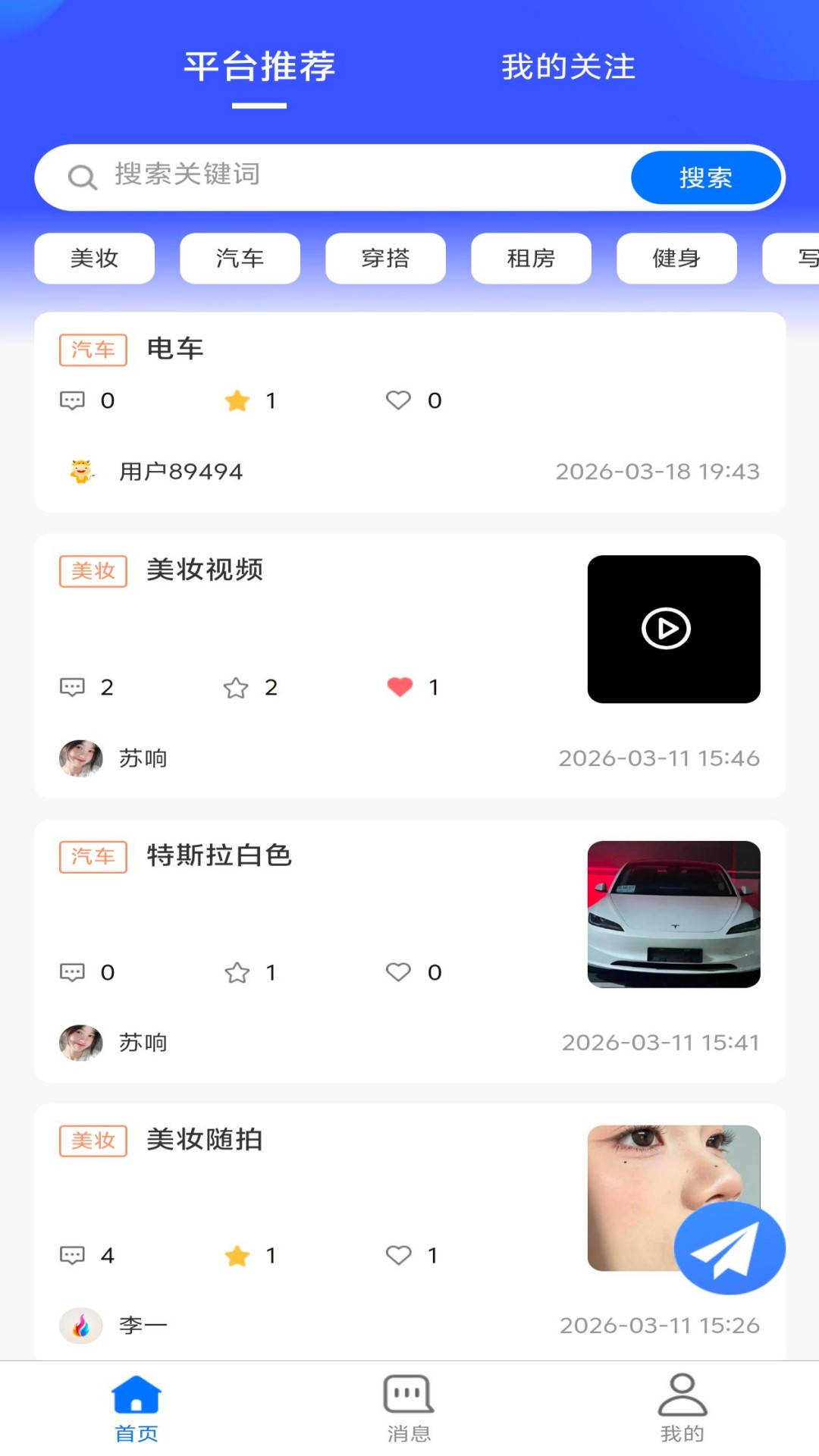Select the 租房 category filter
This screenshot has height=1456, width=819.
[x=531, y=258]
